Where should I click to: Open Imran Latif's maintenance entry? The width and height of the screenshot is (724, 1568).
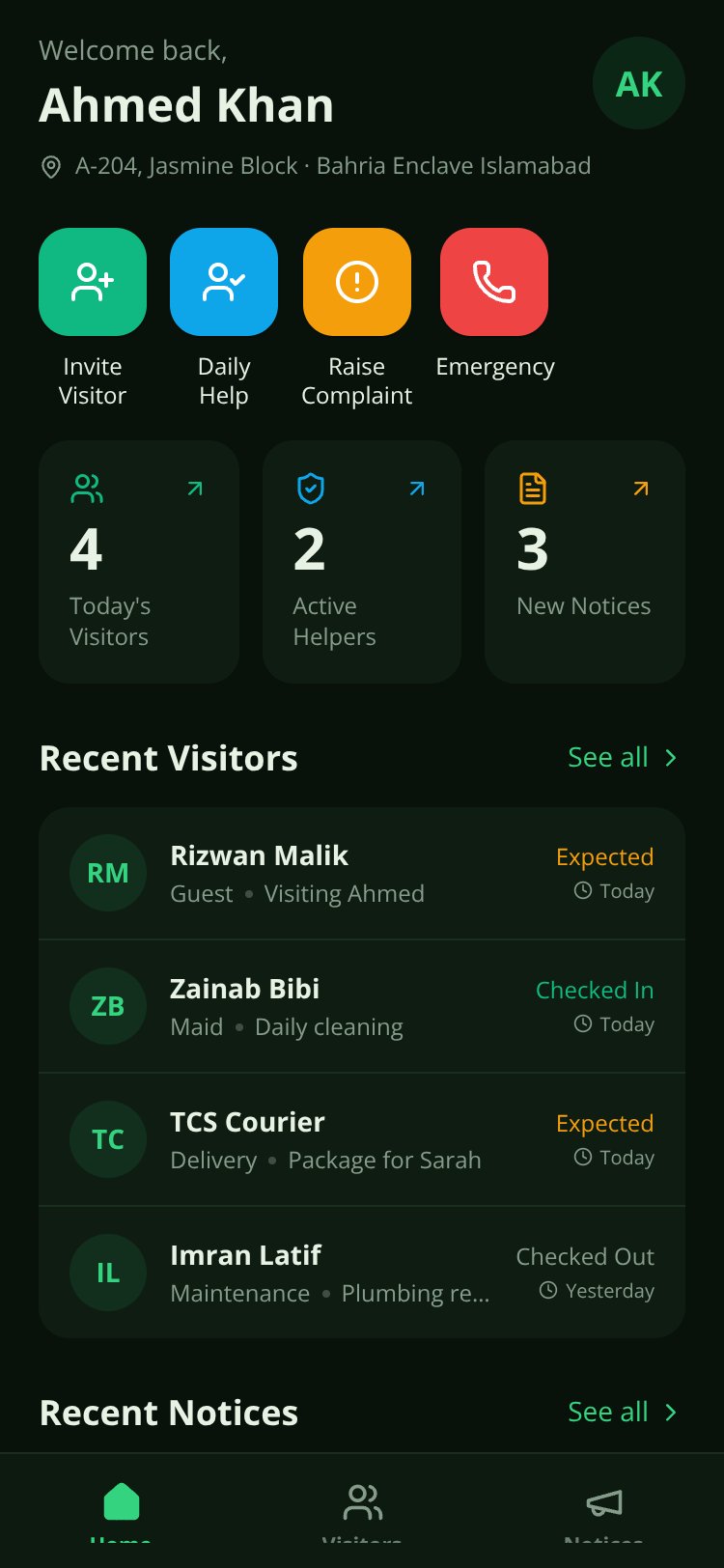(362, 1273)
